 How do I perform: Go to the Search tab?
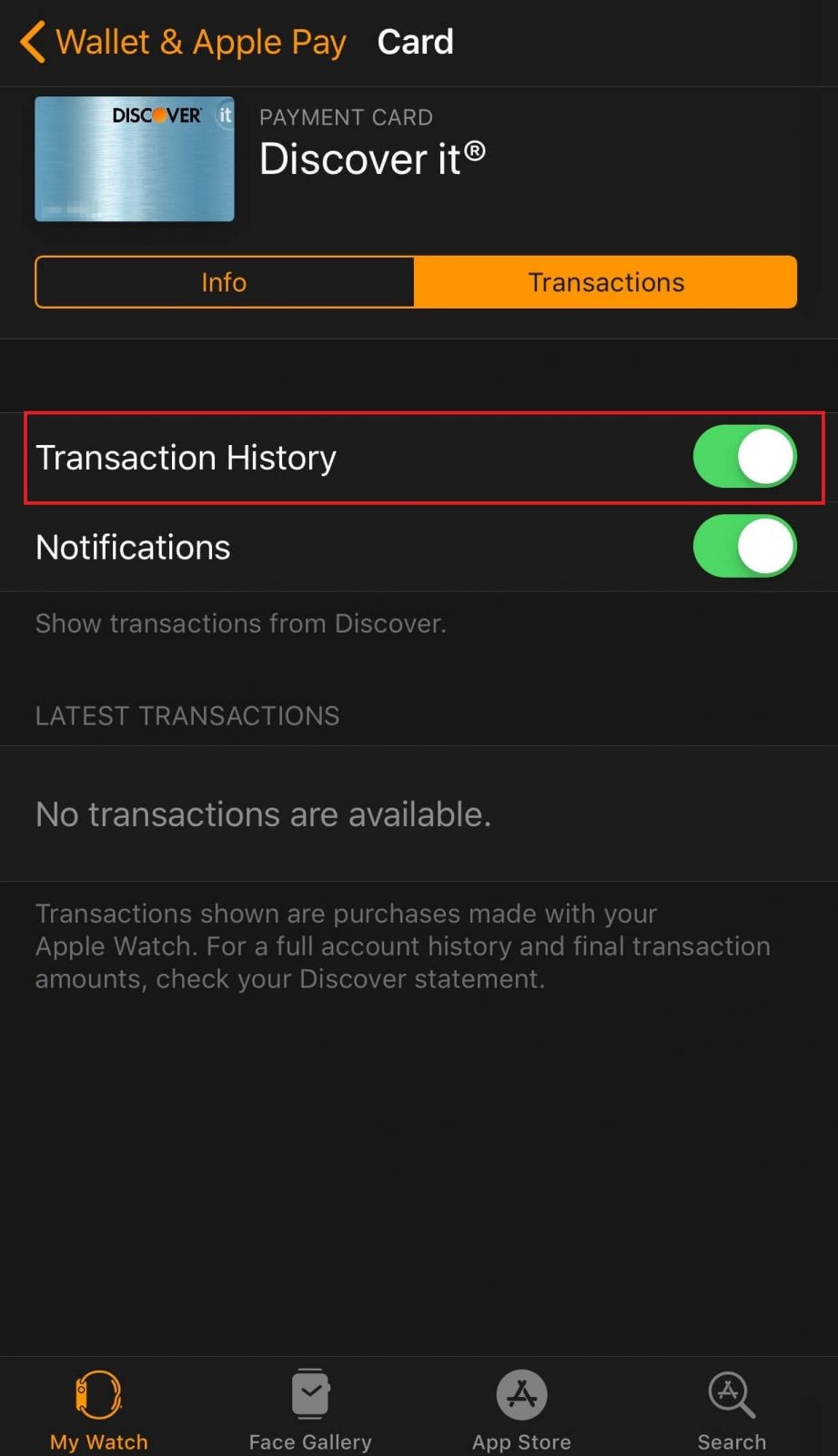click(x=732, y=1410)
